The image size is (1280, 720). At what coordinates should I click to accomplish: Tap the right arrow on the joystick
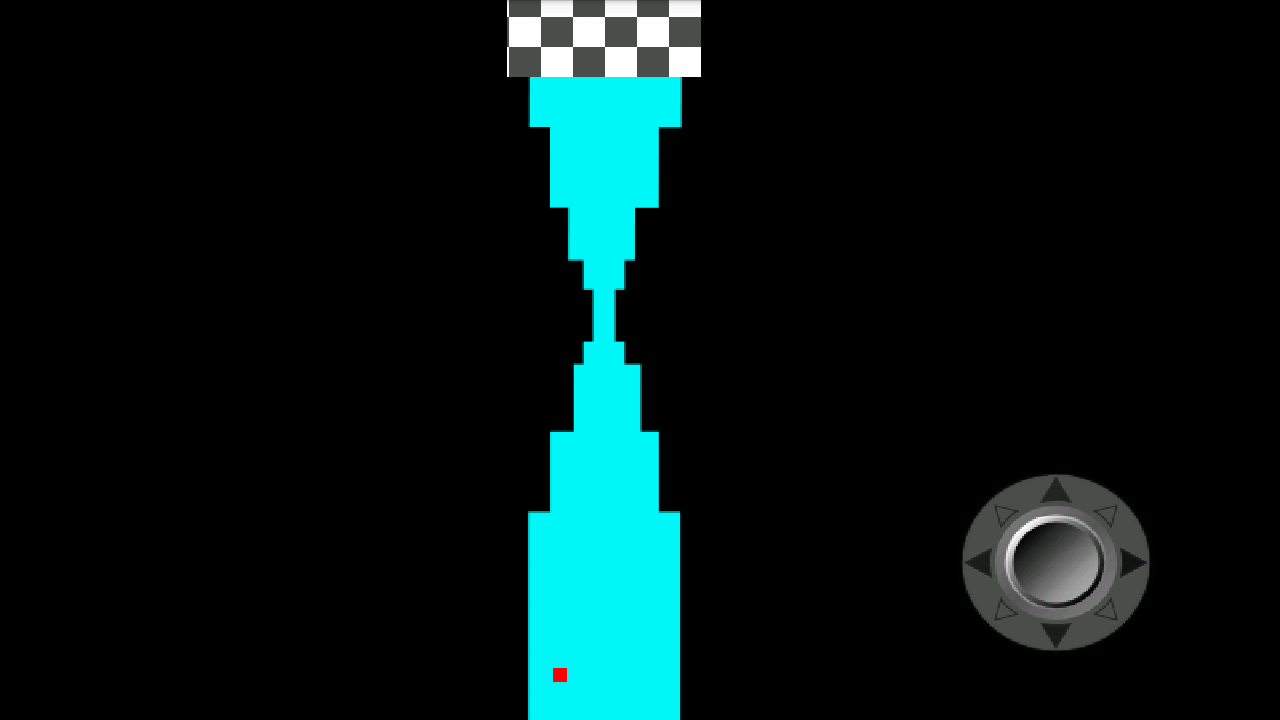coord(1133,563)
